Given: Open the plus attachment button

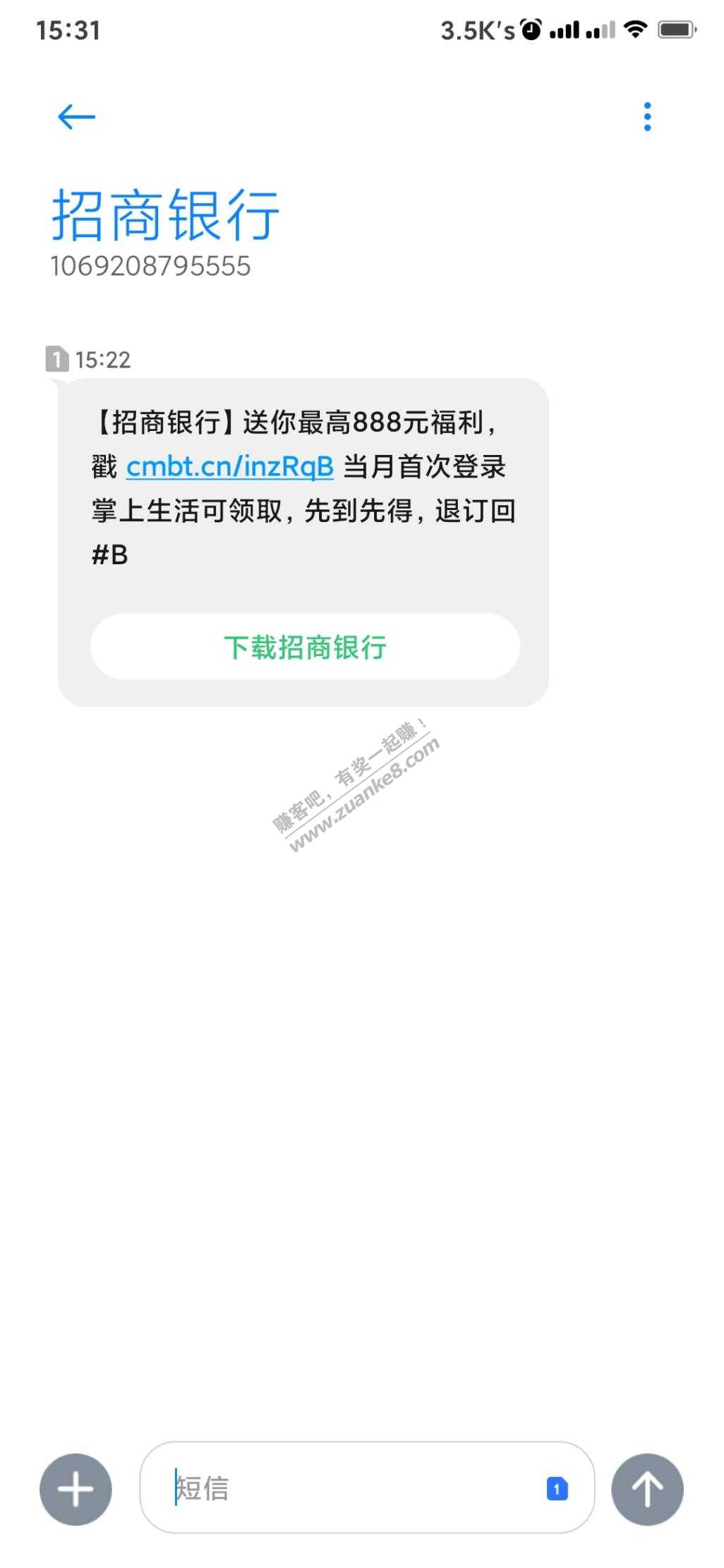Looking at the screenshot, I should 76,1489.
